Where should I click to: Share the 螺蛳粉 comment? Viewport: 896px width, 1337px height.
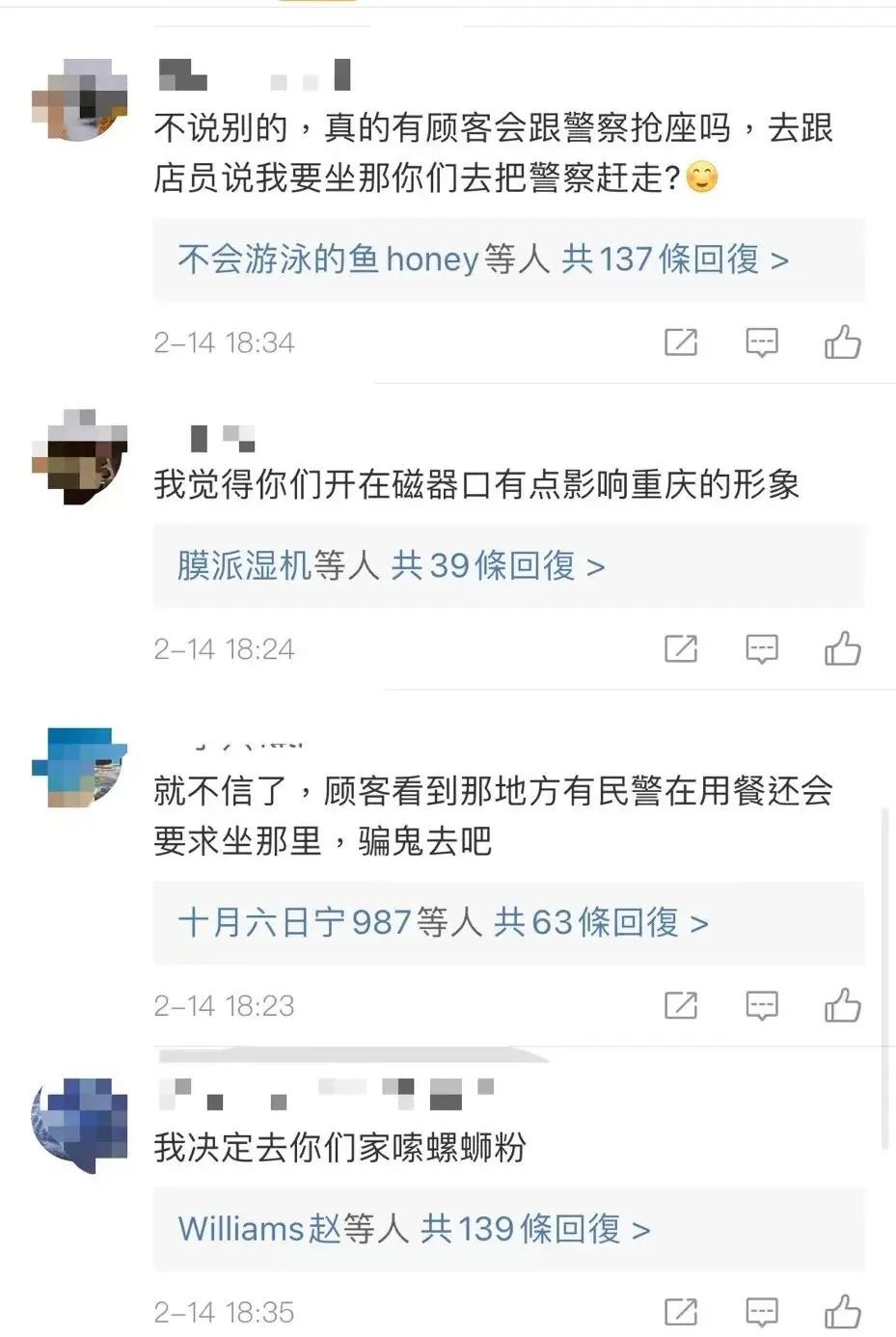tap(681, 1312)
